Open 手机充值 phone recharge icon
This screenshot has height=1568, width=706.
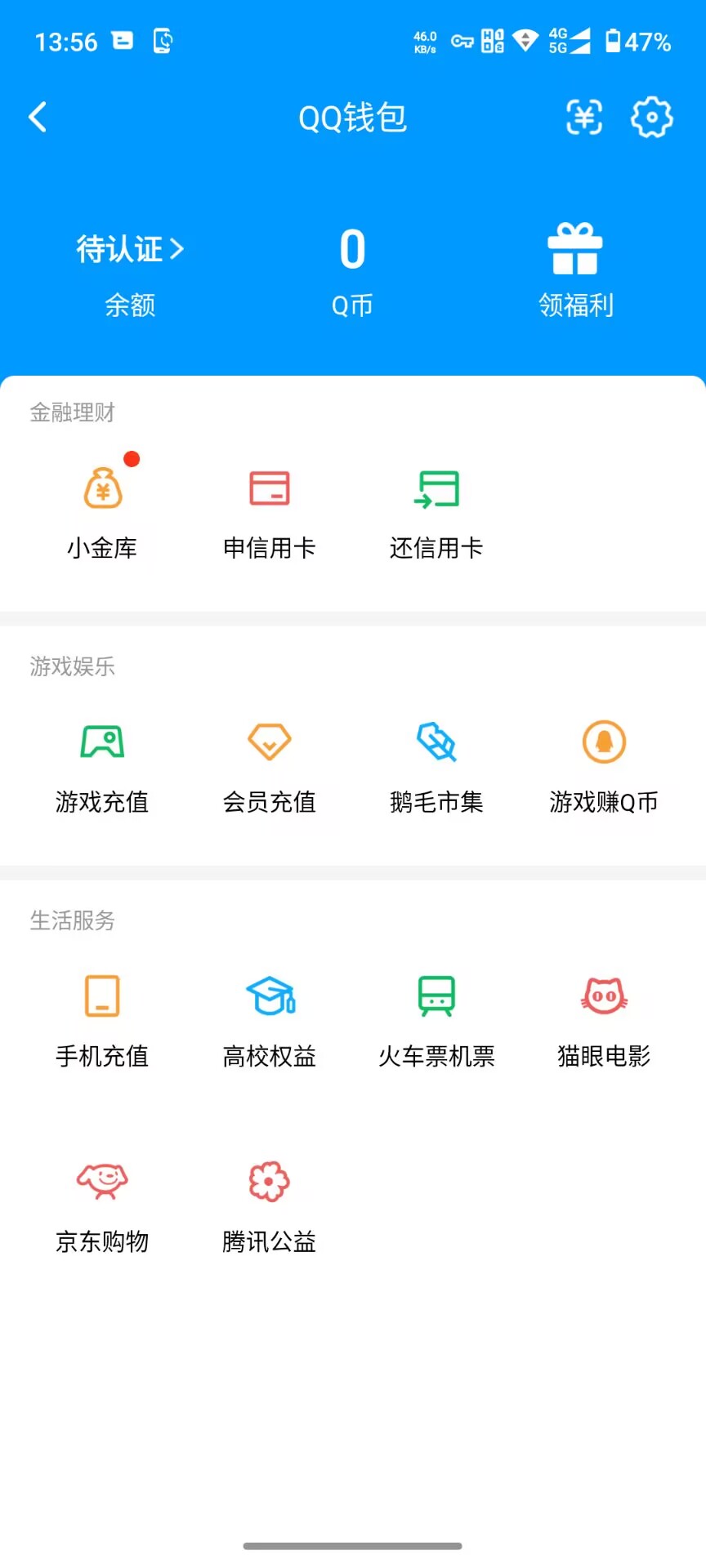102,996
